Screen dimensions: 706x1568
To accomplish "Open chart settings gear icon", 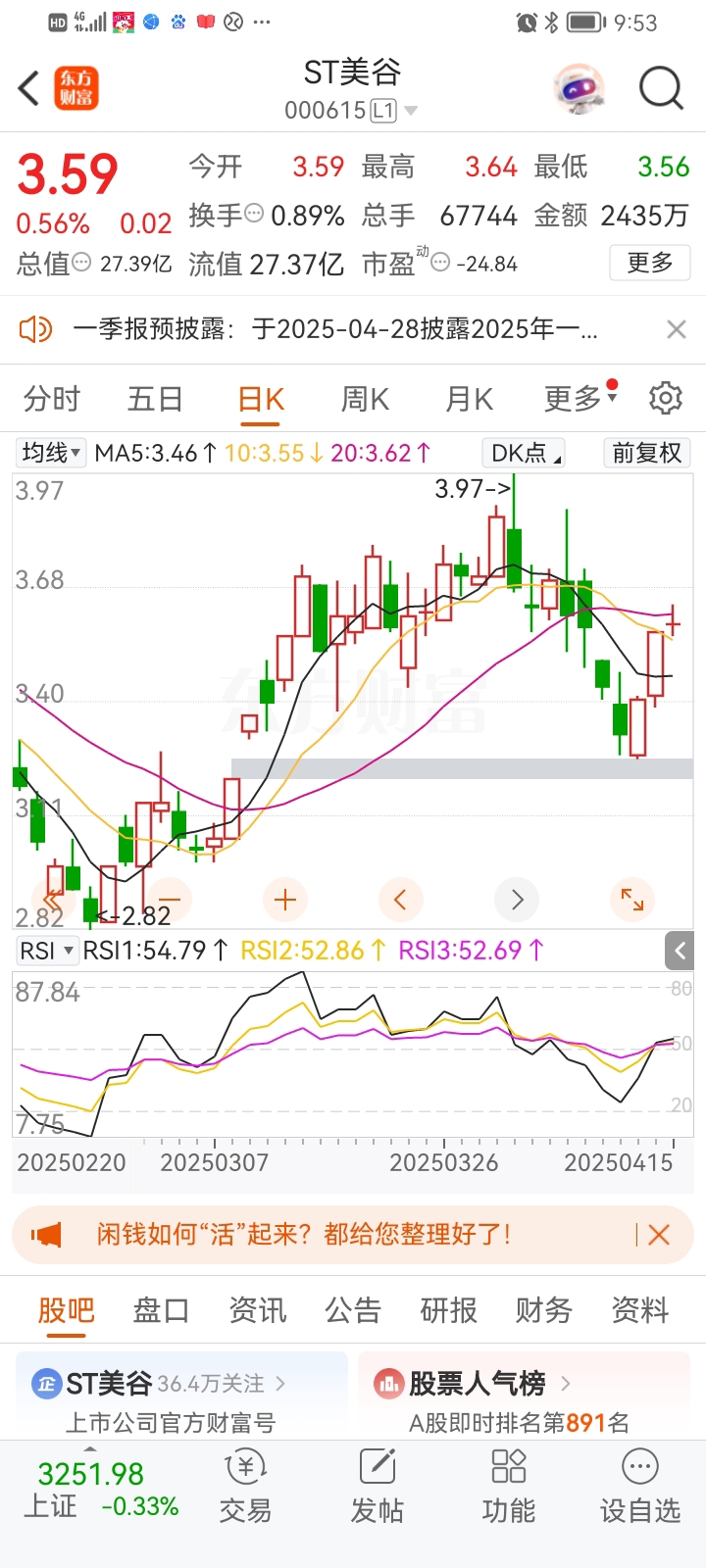I will click(x=666, y=399).
